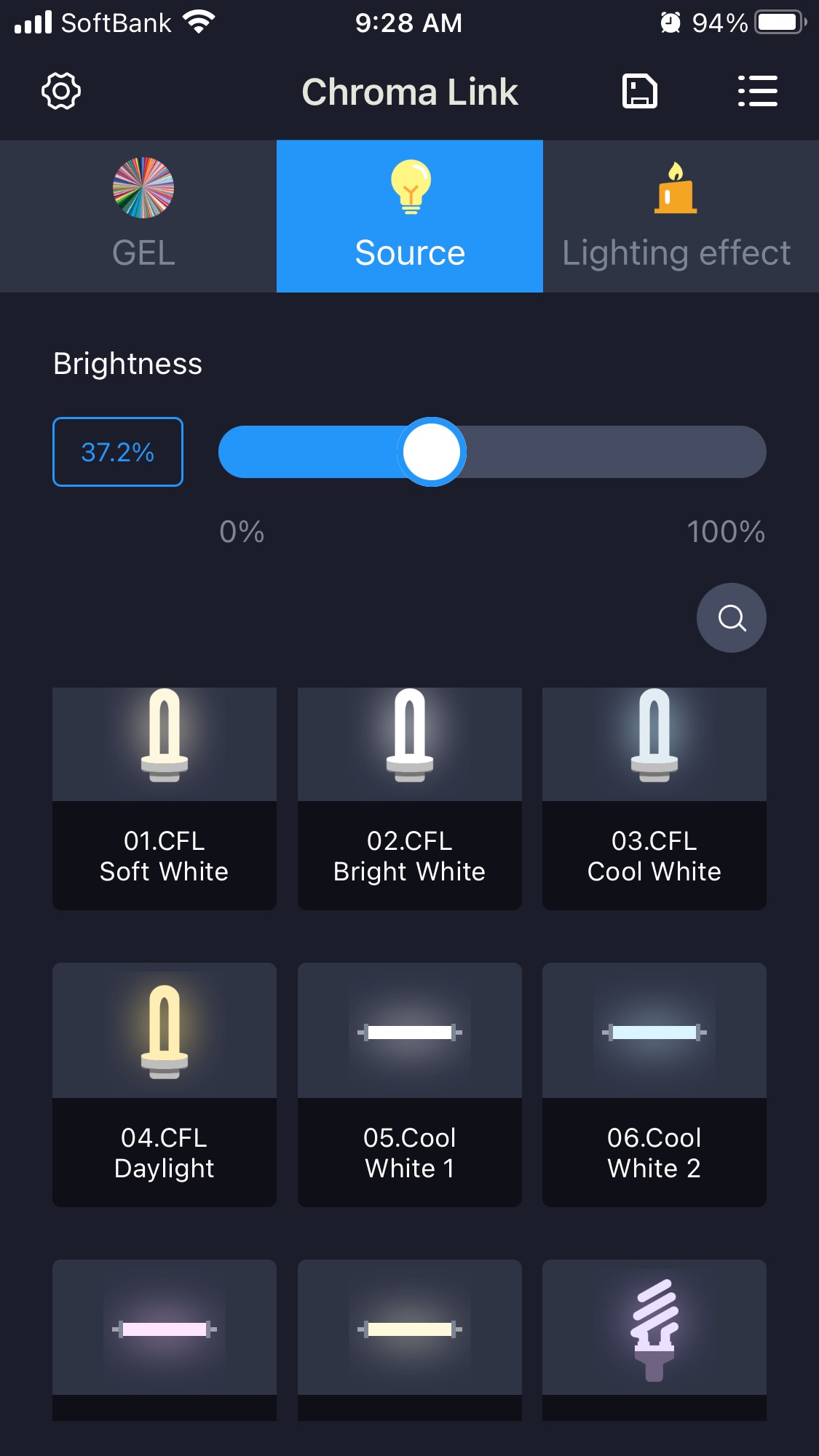819x1456 pixels.
Task: Open the list menu icon
Action: point(757,92)
